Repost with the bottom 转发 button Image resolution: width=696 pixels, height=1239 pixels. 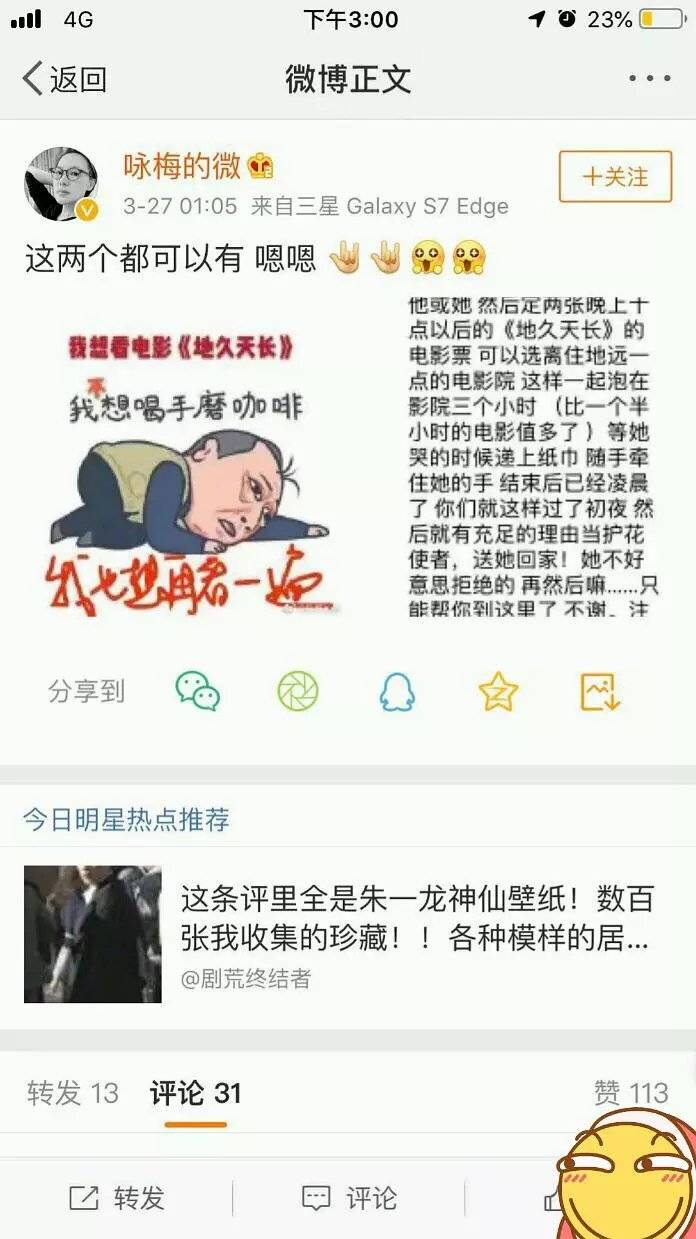point(116,1198)
